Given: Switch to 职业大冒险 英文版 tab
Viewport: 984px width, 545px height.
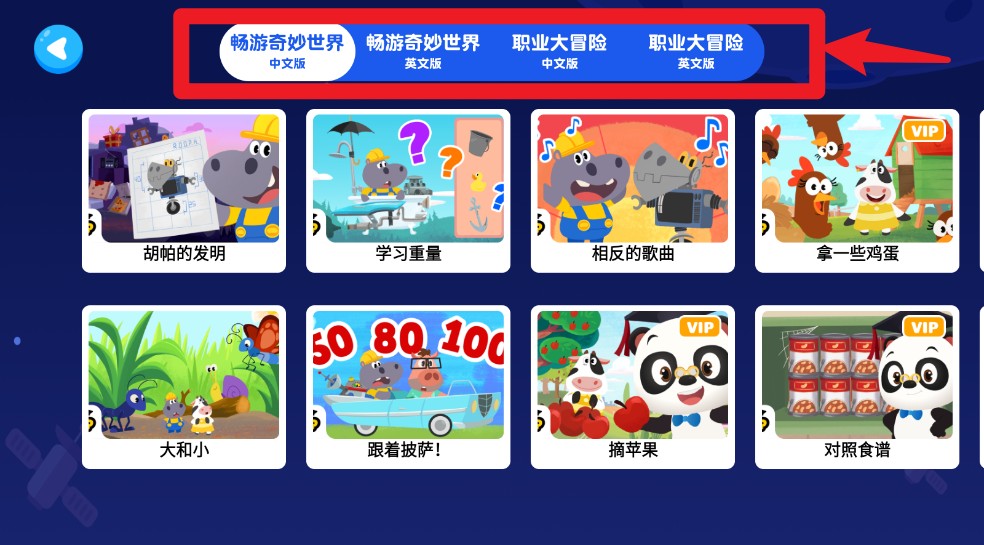Looking at the screenshot, I should (696, 51).
